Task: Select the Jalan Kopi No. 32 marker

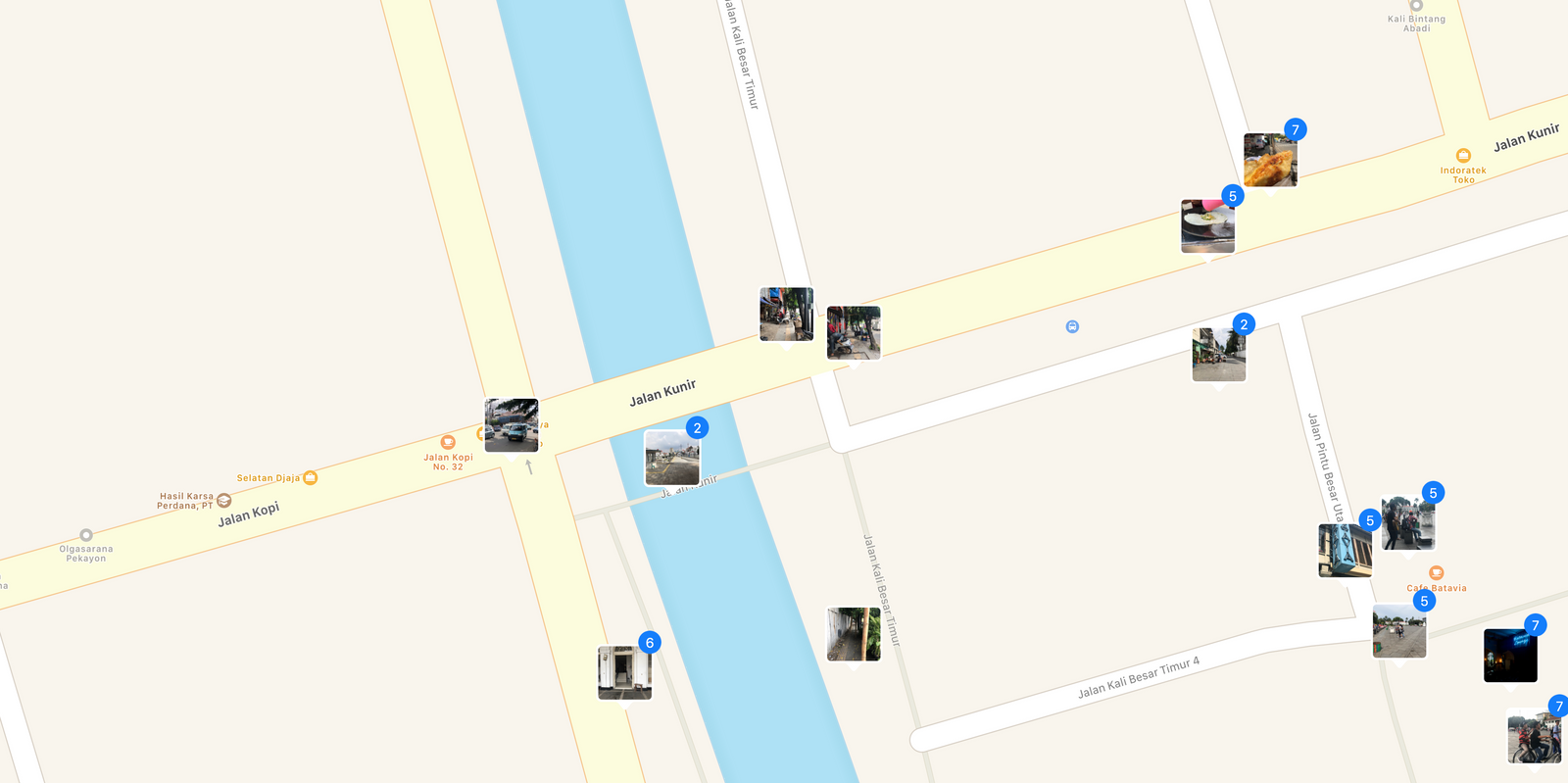Action: point(448,442)
